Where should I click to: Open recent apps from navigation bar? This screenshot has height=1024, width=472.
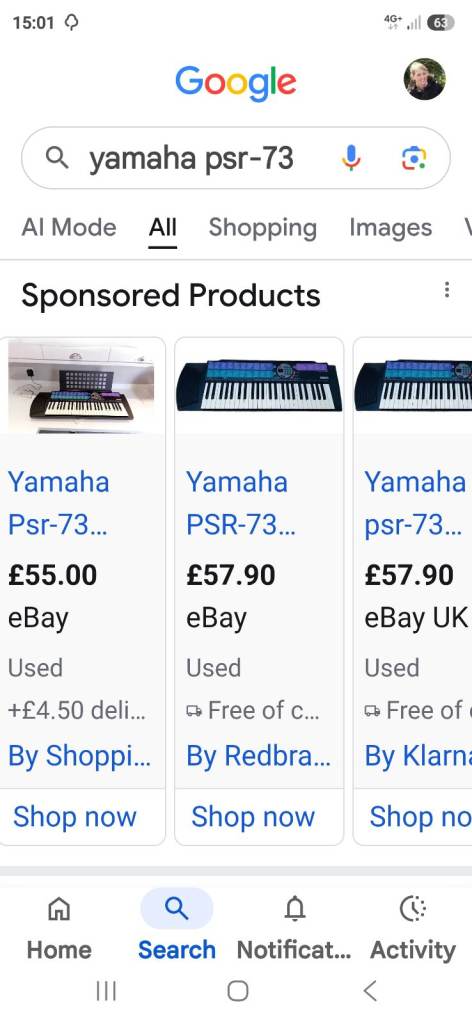click(106, 991)
